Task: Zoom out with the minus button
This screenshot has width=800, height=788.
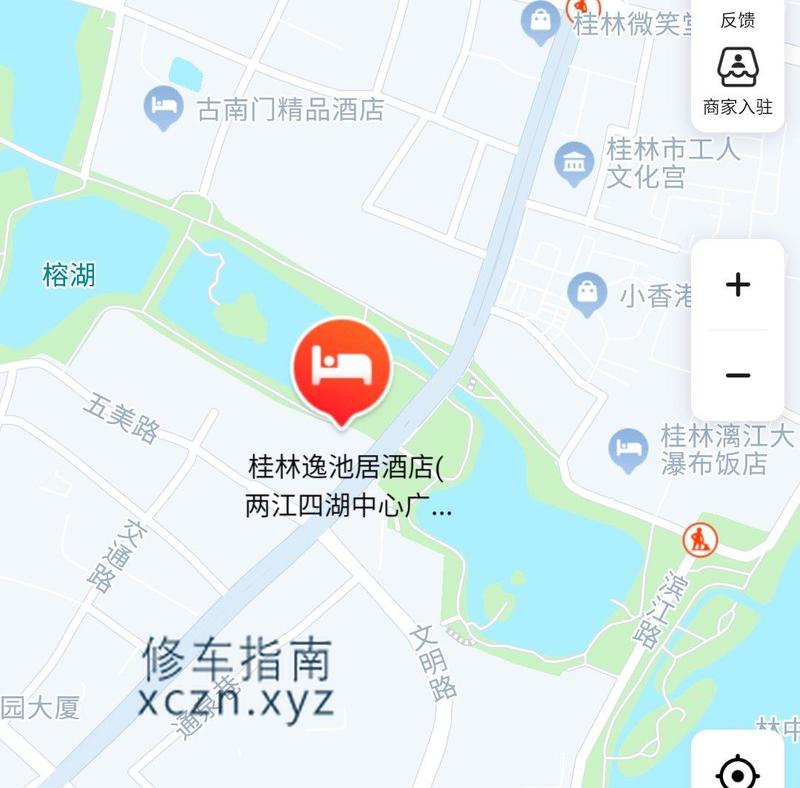Action: point(738,376)
